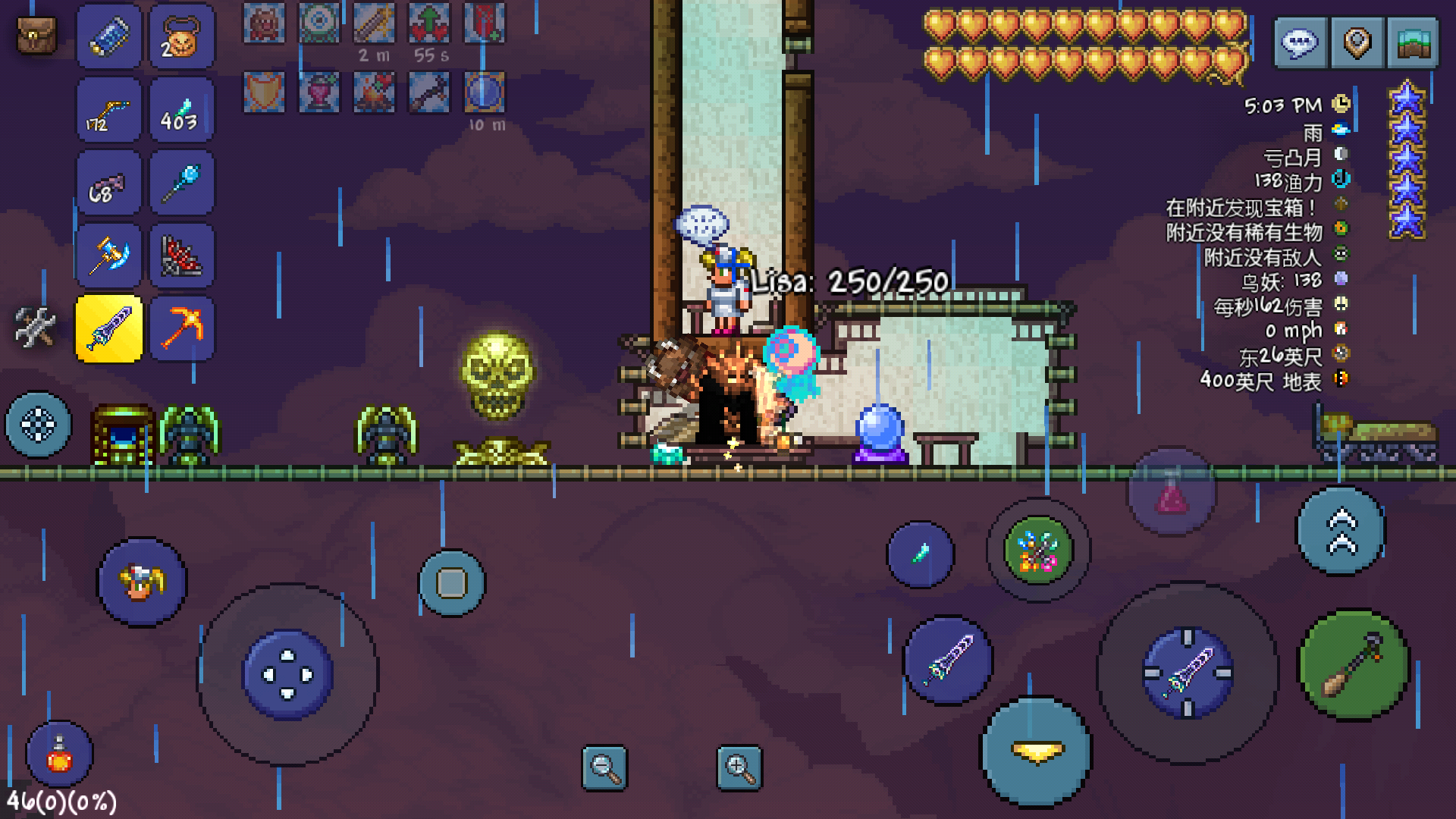Tap the map pin button
This screenshot has height=819, width=1456.
[x=1357, y=43]
